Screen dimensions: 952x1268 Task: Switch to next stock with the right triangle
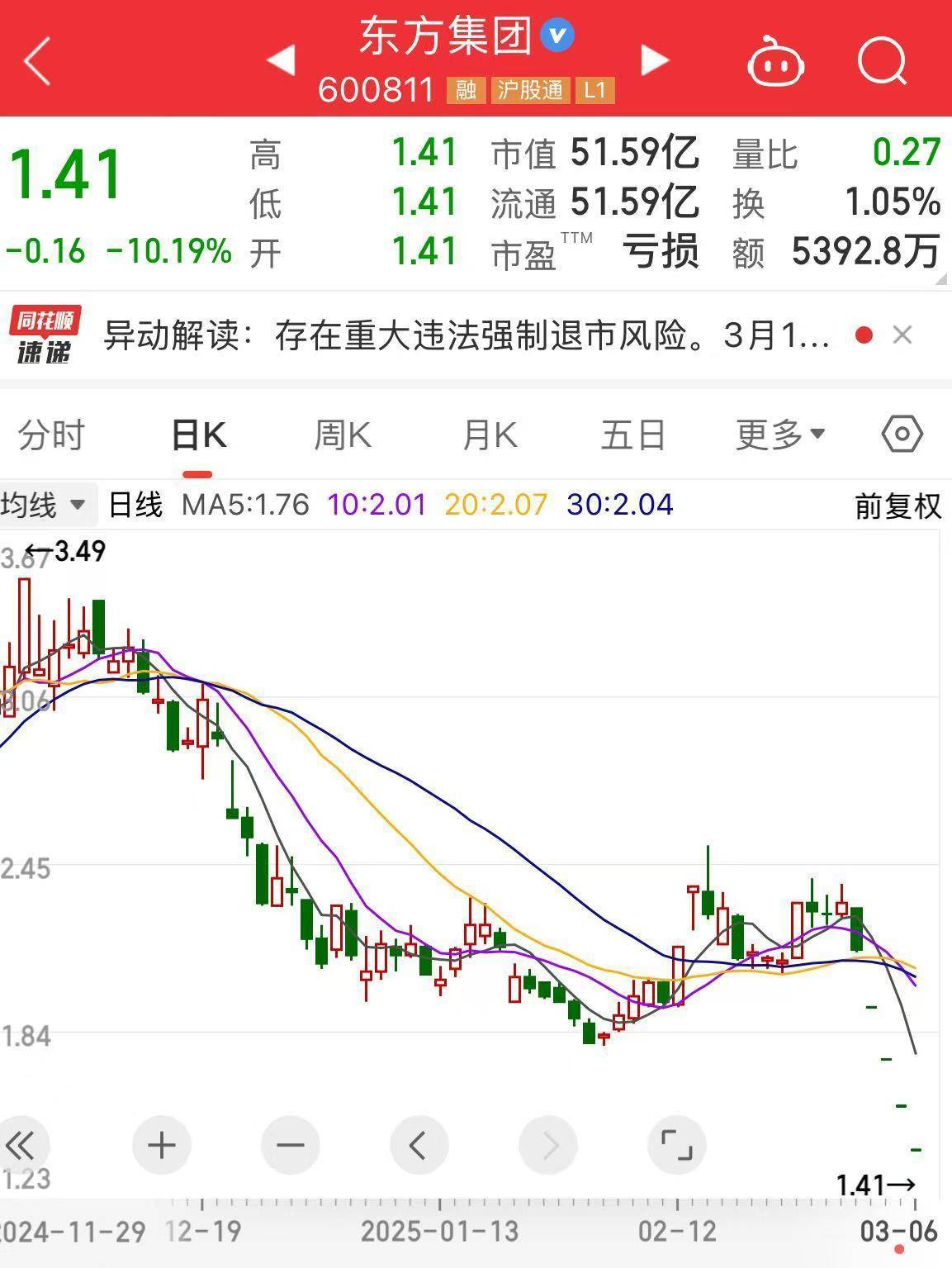pyautogui.click(x=654, y=60)
